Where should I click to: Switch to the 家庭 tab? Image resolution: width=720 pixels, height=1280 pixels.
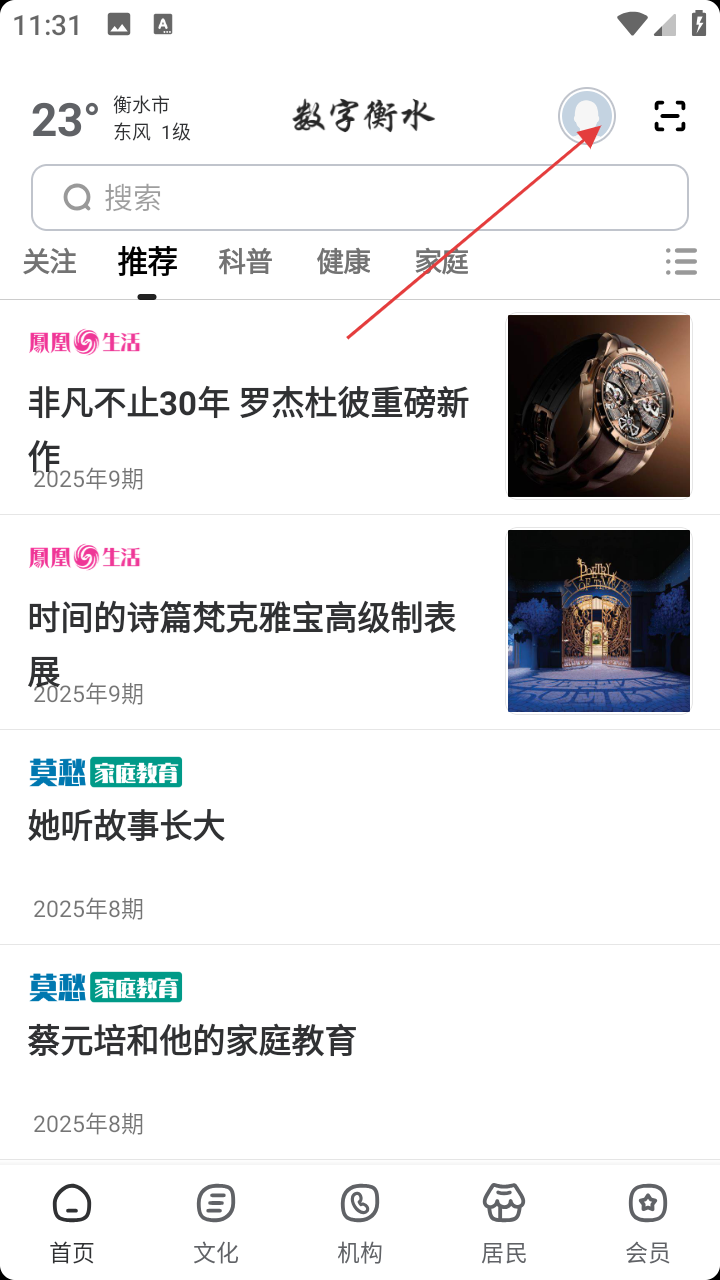coord(442,262)
